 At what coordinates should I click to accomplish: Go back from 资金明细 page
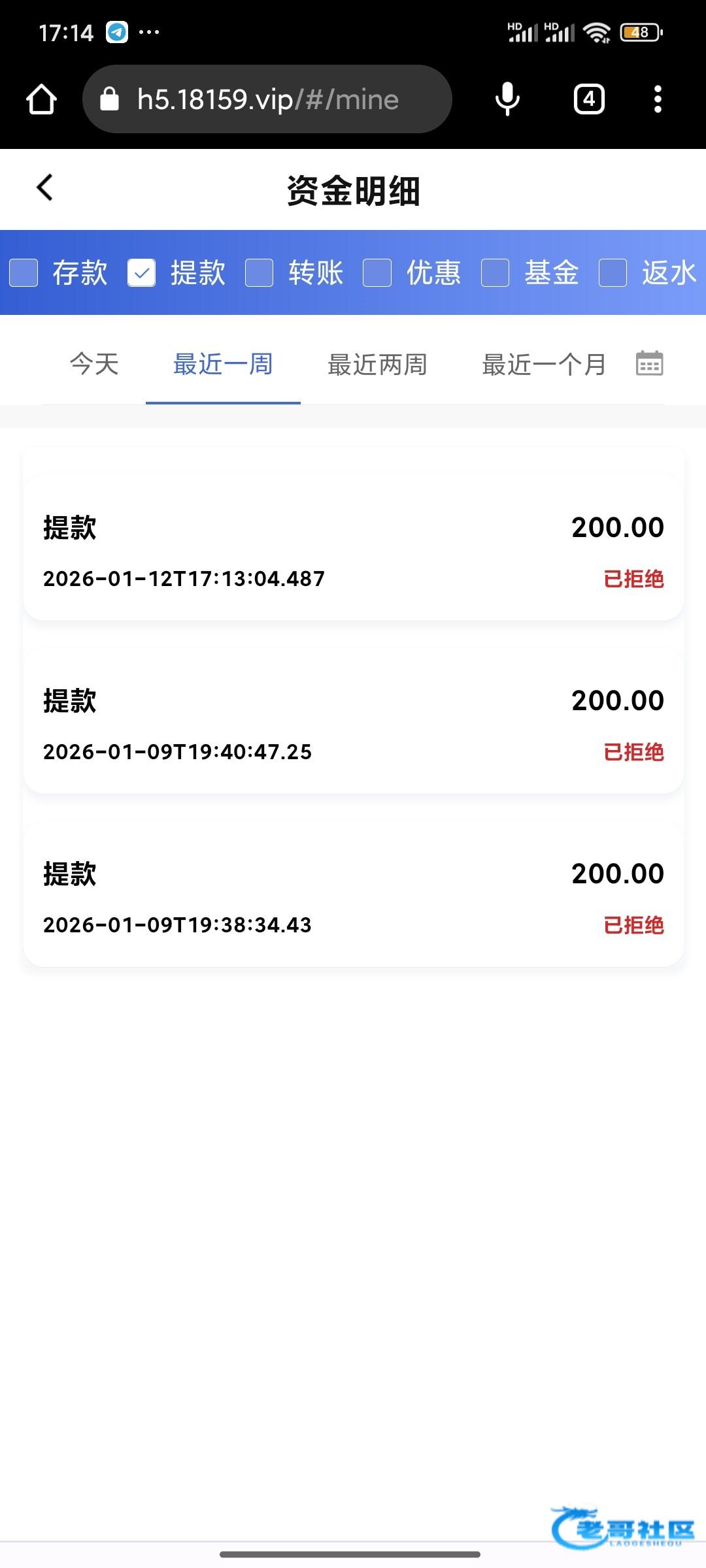tap(44, 188)
